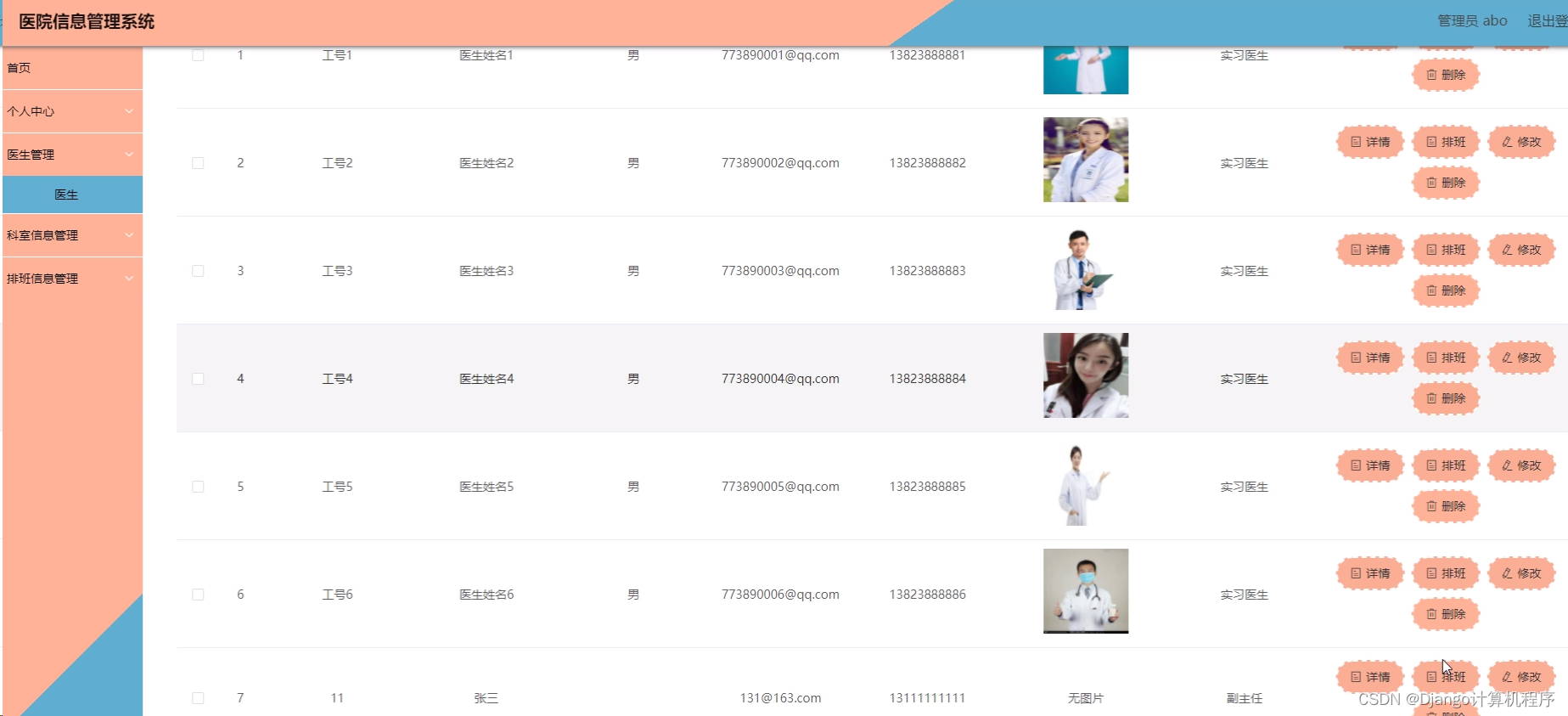Viewport: 1568px width, 716px height.
Task: Check the checkbox for 工号4 row
Action: tap(198, 379)
